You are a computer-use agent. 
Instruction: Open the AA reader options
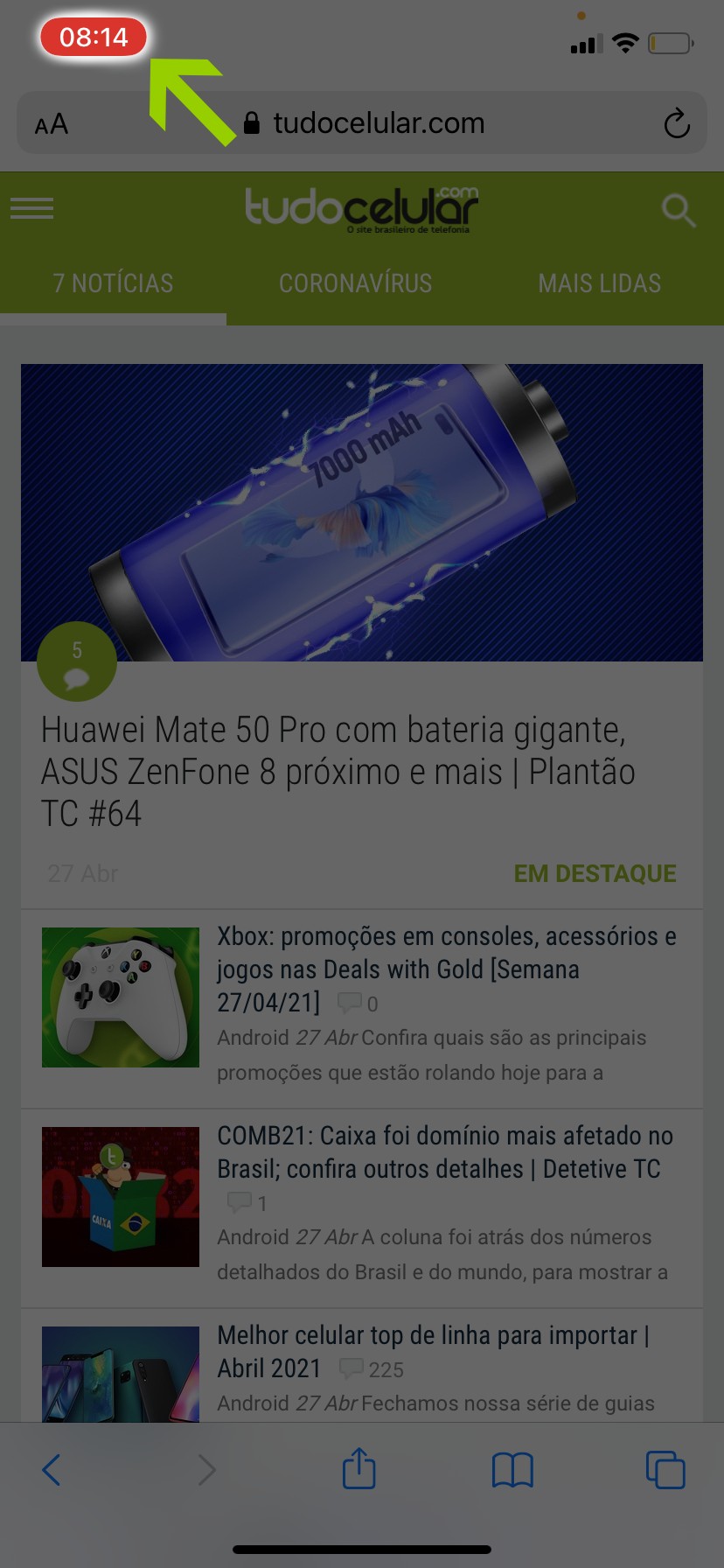[52, 124]
